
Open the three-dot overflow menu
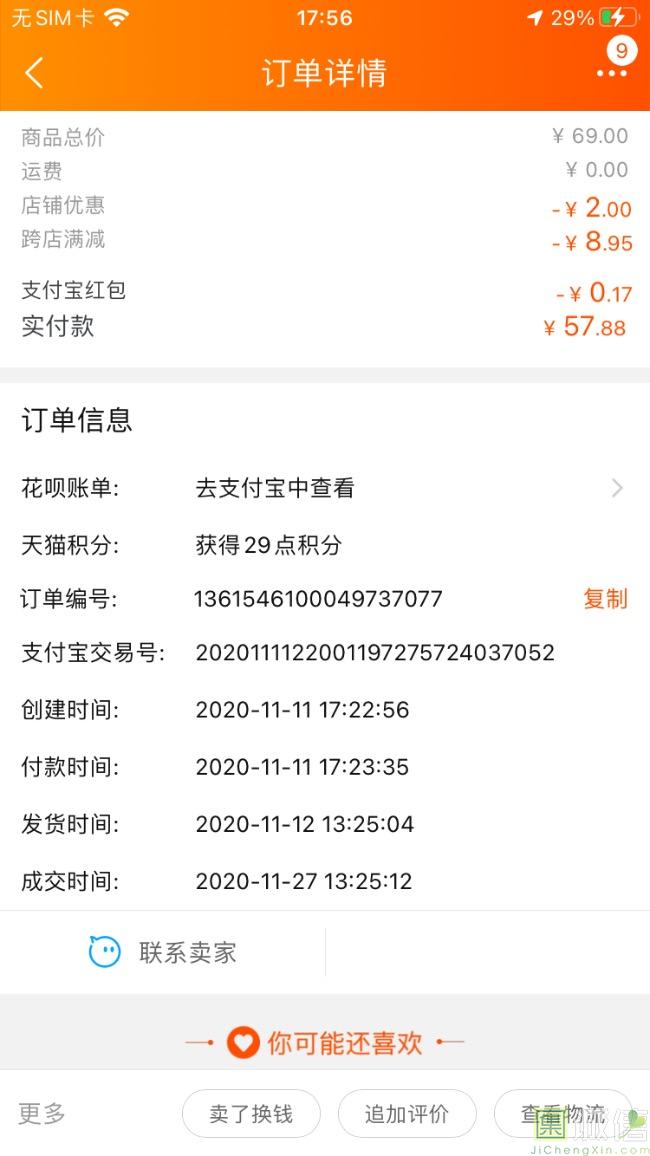612,73
